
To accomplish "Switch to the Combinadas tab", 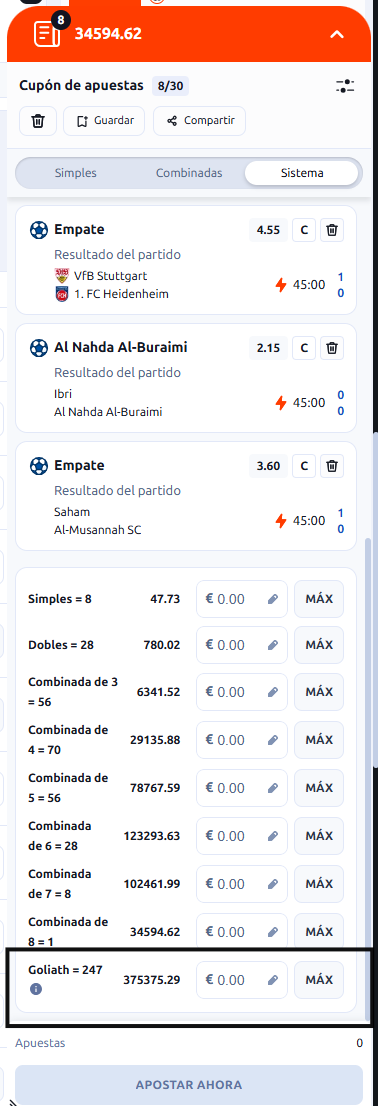I will tap(189, 173).
